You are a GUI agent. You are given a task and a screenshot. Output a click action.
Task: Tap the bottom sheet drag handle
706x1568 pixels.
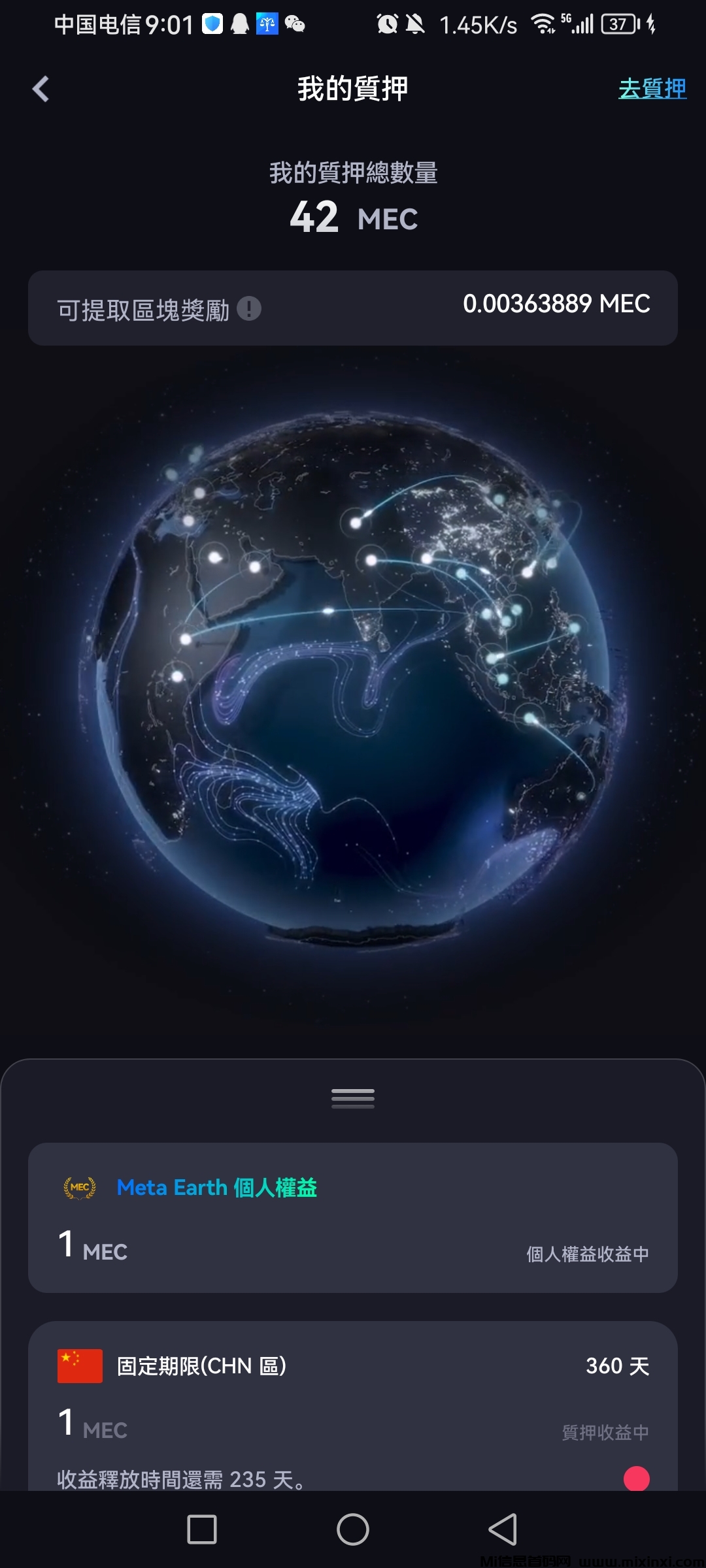click(353, 1098)
